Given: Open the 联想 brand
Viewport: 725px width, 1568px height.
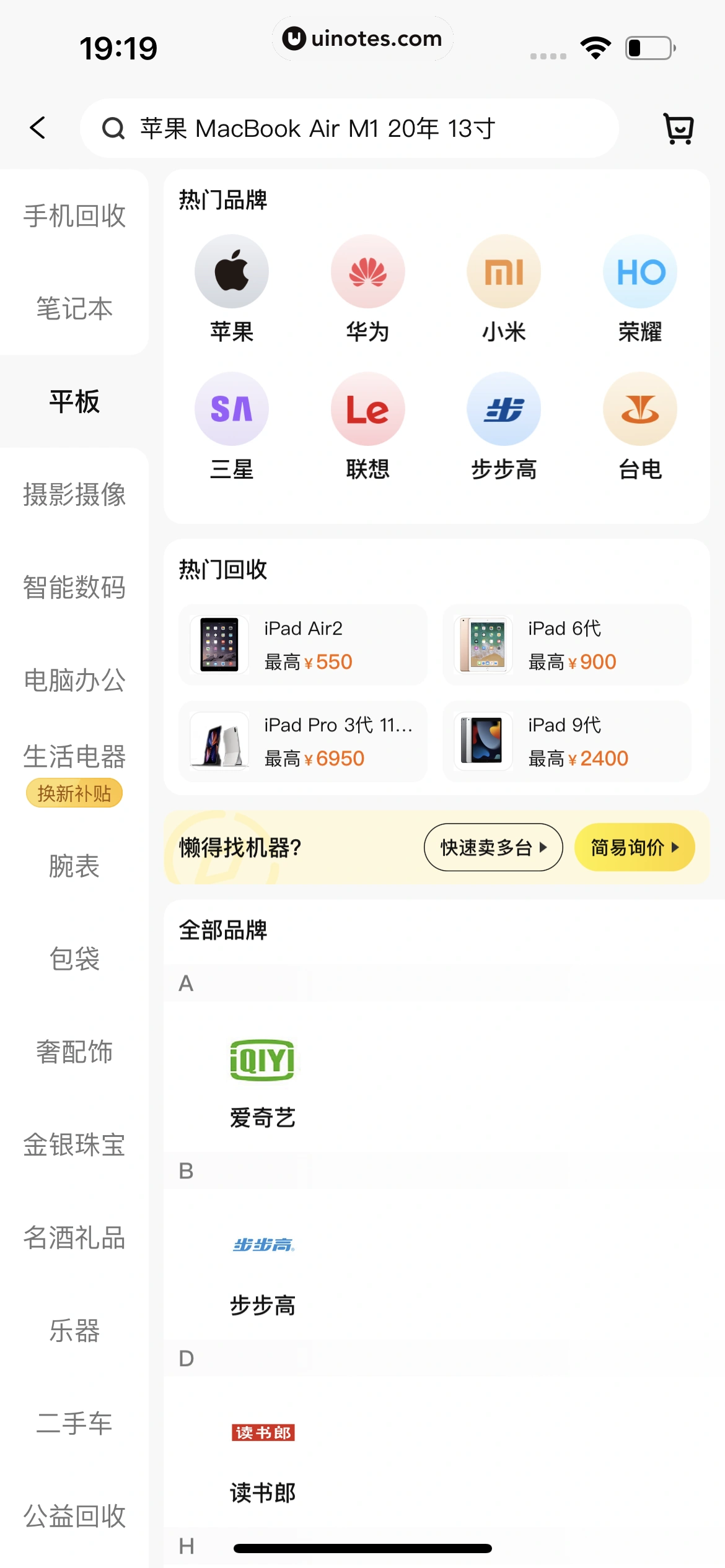Looking at the screenshot, I should pyautogui.click(x=368, y=427).
